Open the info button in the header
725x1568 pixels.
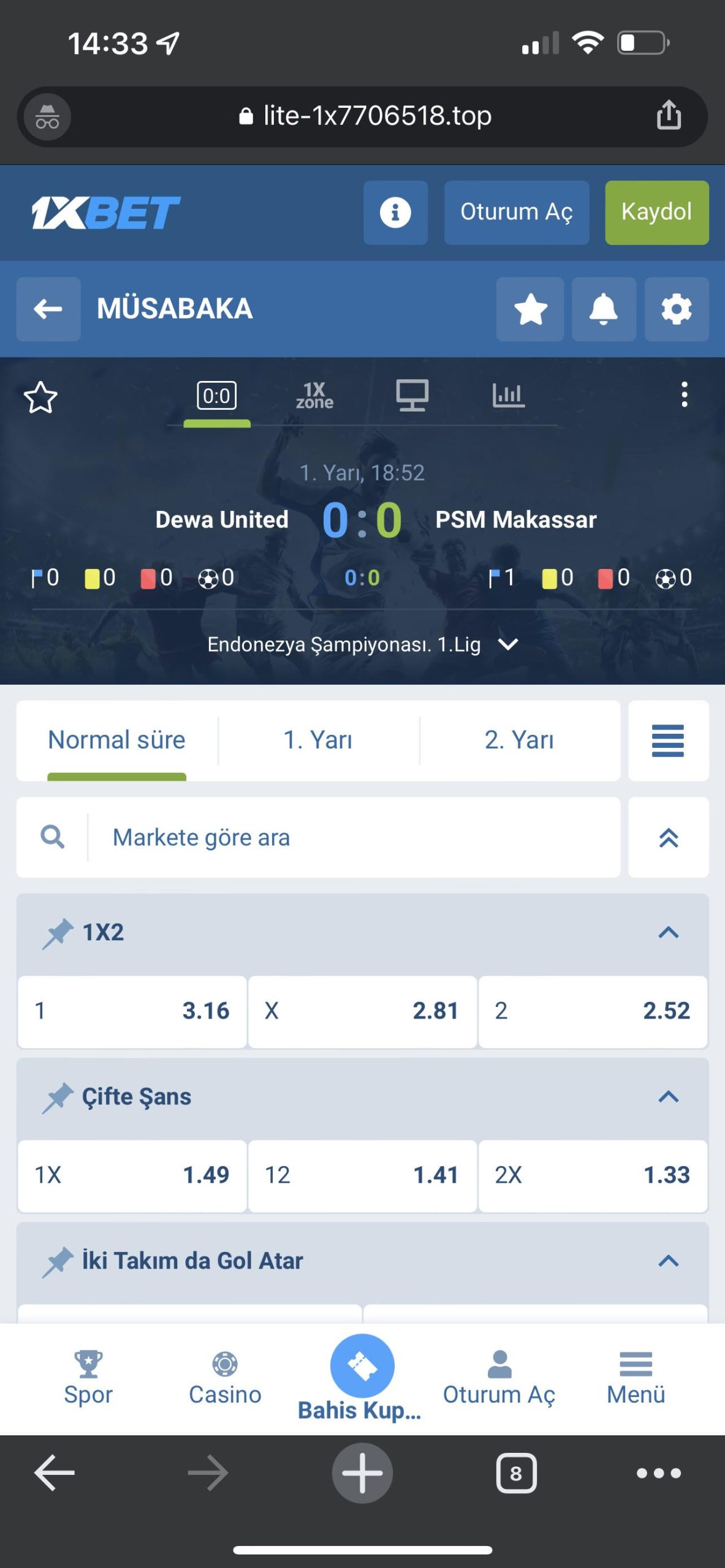(x=395, y=213)
